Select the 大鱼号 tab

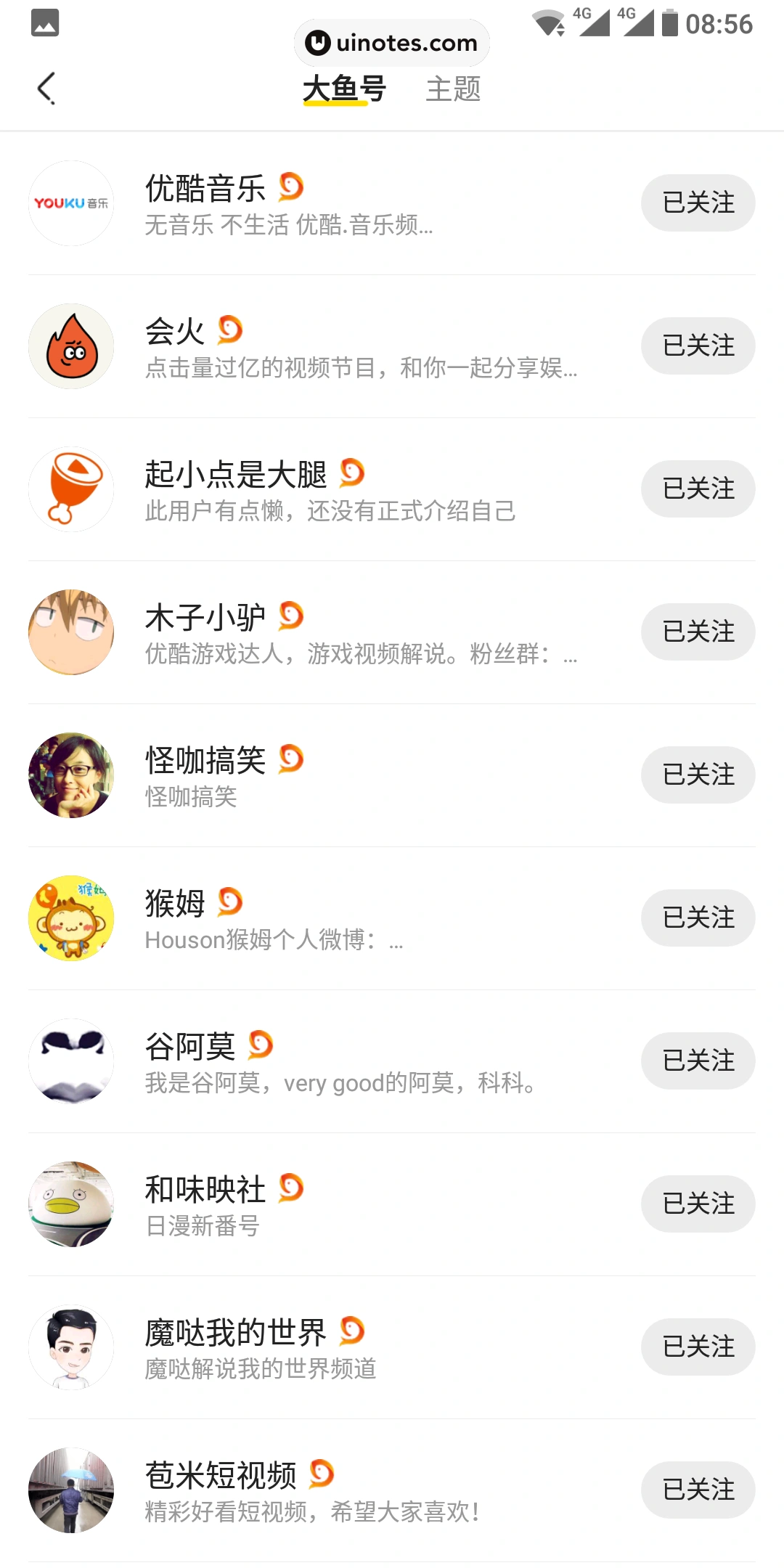344,89
